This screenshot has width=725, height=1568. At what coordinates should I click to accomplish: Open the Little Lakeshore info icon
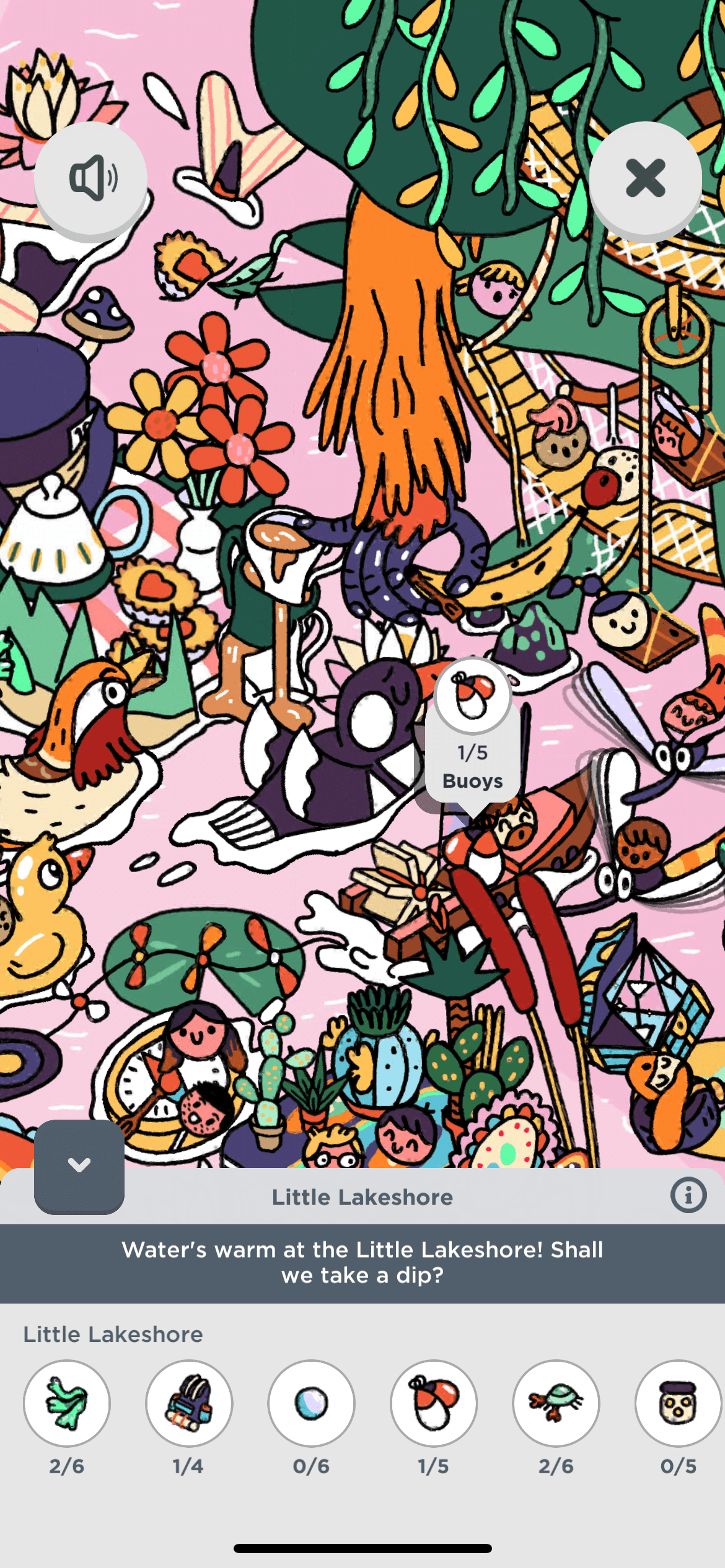[688, 1195]
